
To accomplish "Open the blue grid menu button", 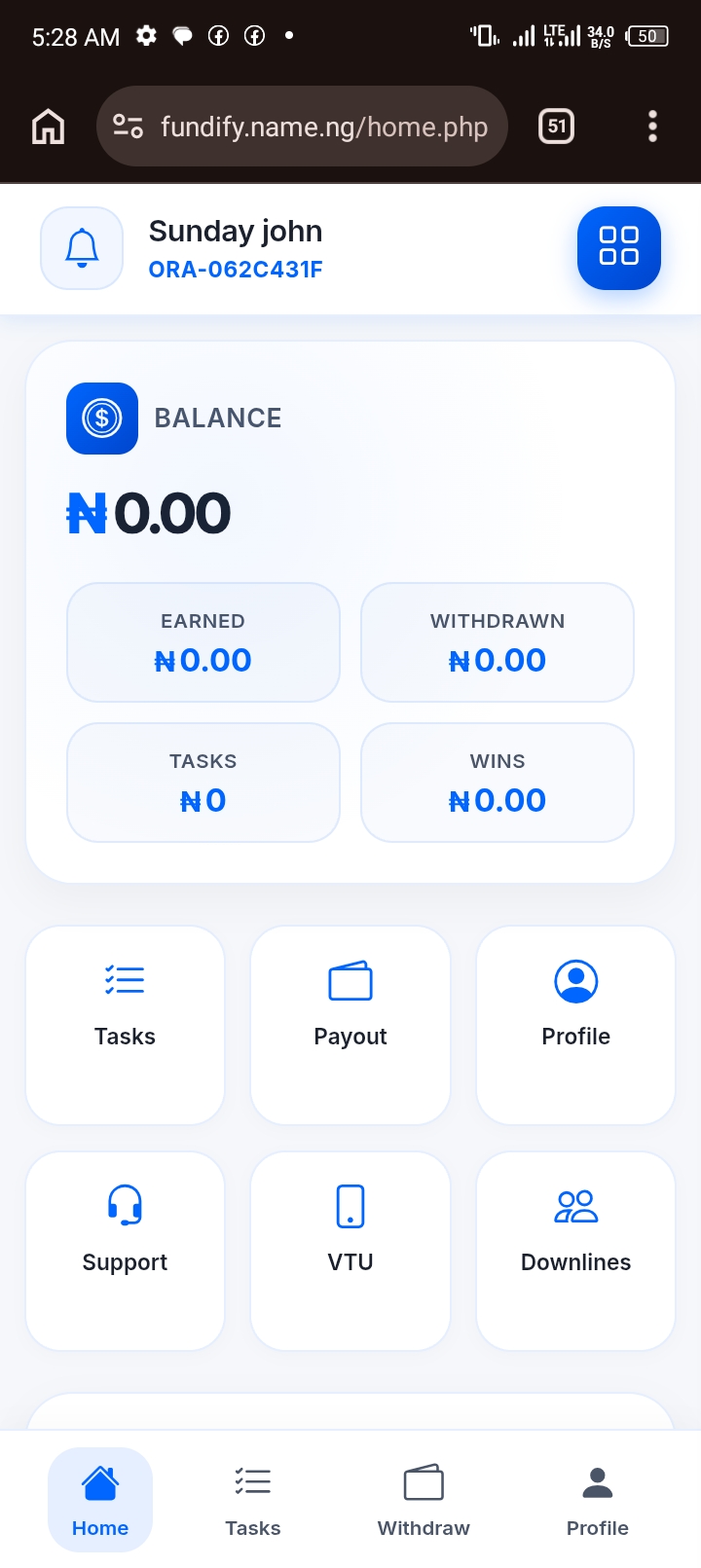I will coord(618,247).
